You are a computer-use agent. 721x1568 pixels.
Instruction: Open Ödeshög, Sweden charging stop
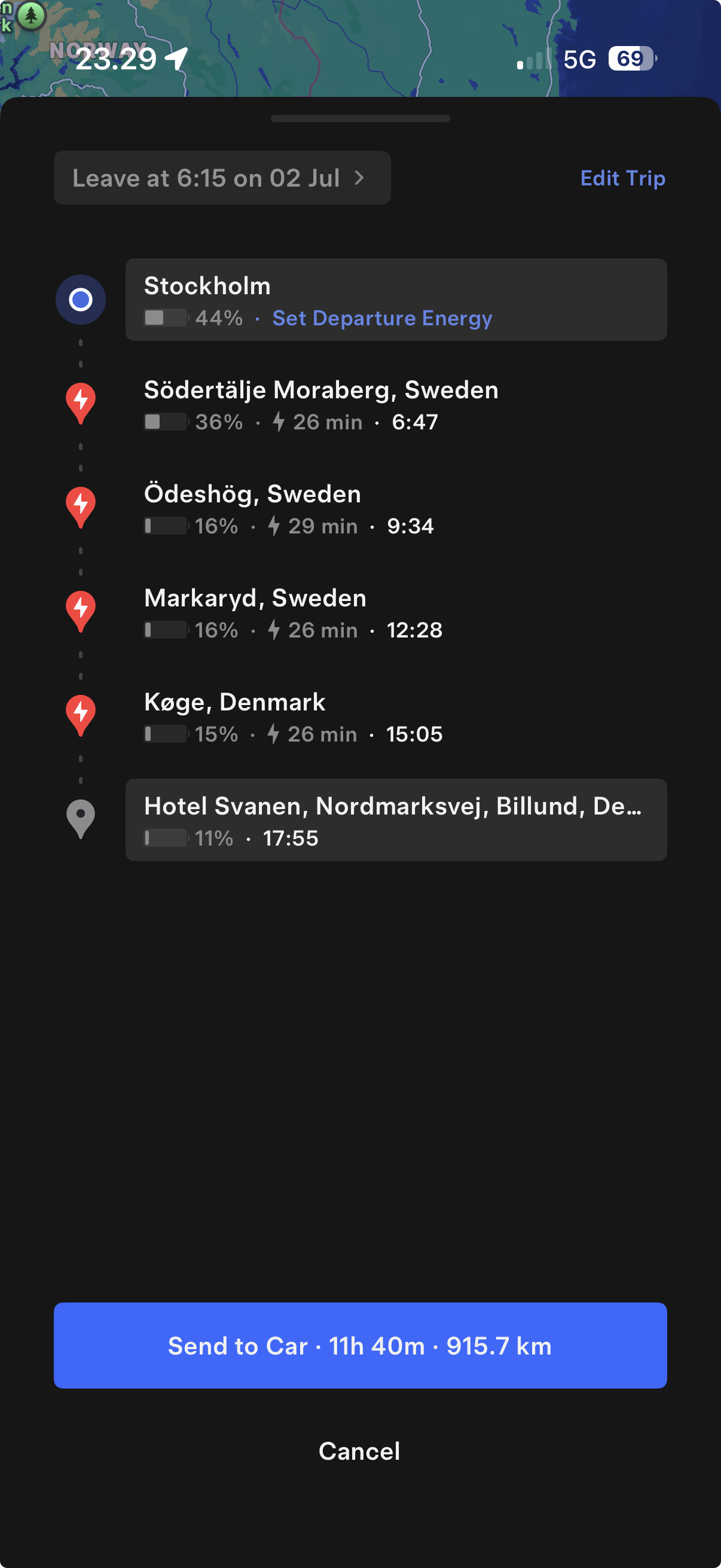tap(396, 509)
